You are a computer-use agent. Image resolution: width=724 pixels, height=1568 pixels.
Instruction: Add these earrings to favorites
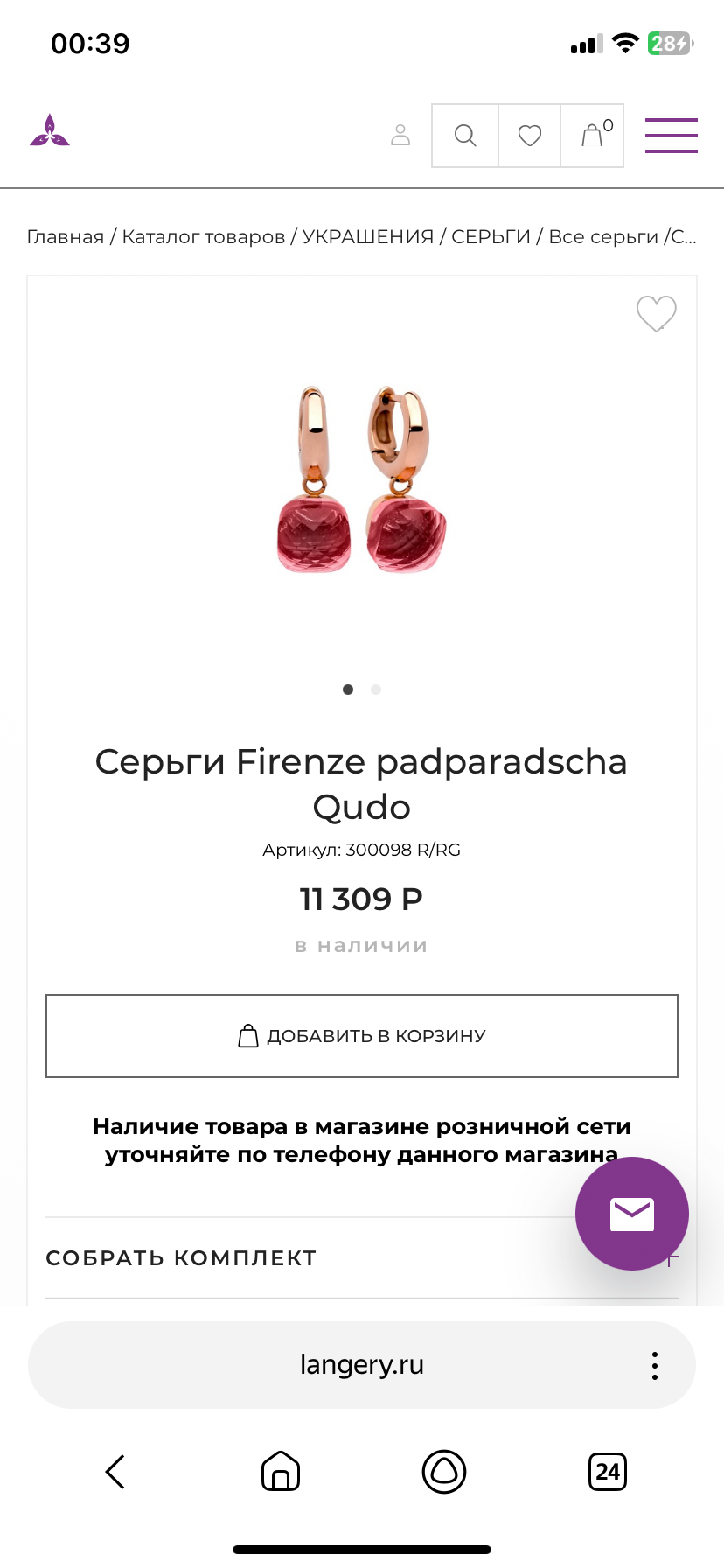(x=656, y=313)
